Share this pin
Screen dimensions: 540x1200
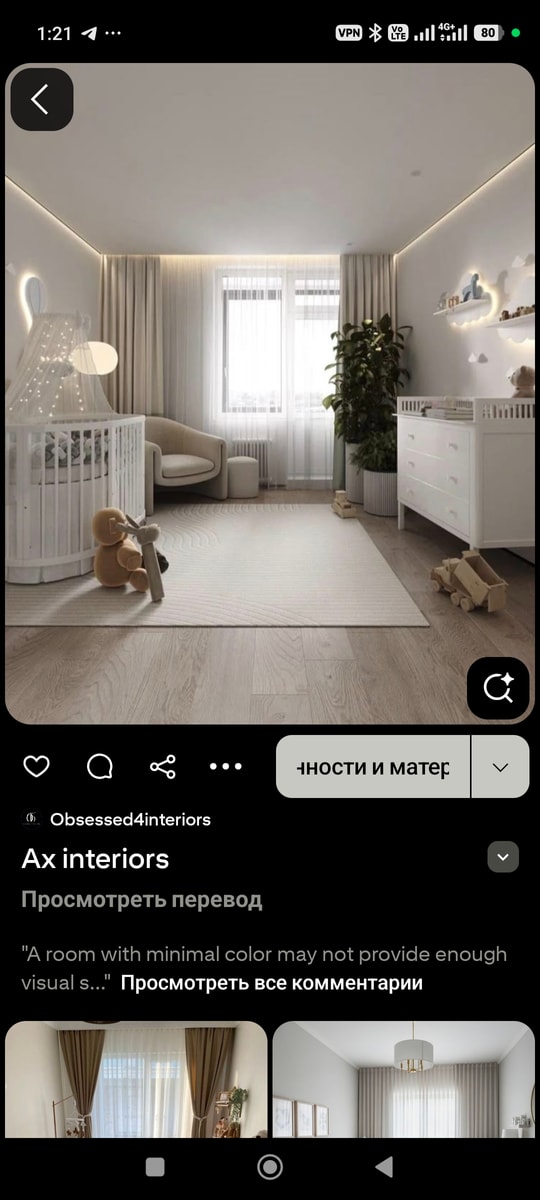[163, 767]
